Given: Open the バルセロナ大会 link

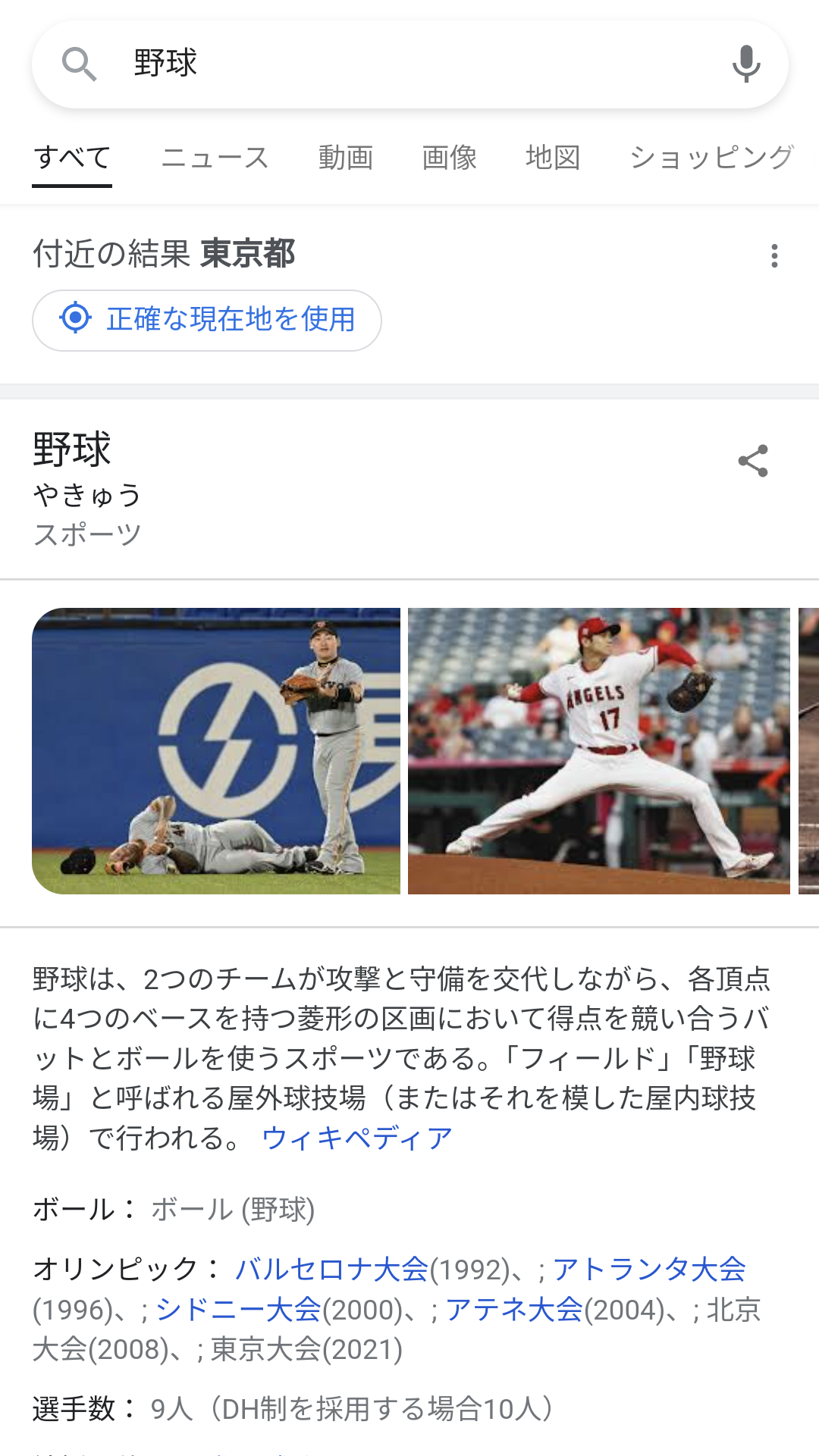Looking at the screenshot, I should tap(331, 1269).
